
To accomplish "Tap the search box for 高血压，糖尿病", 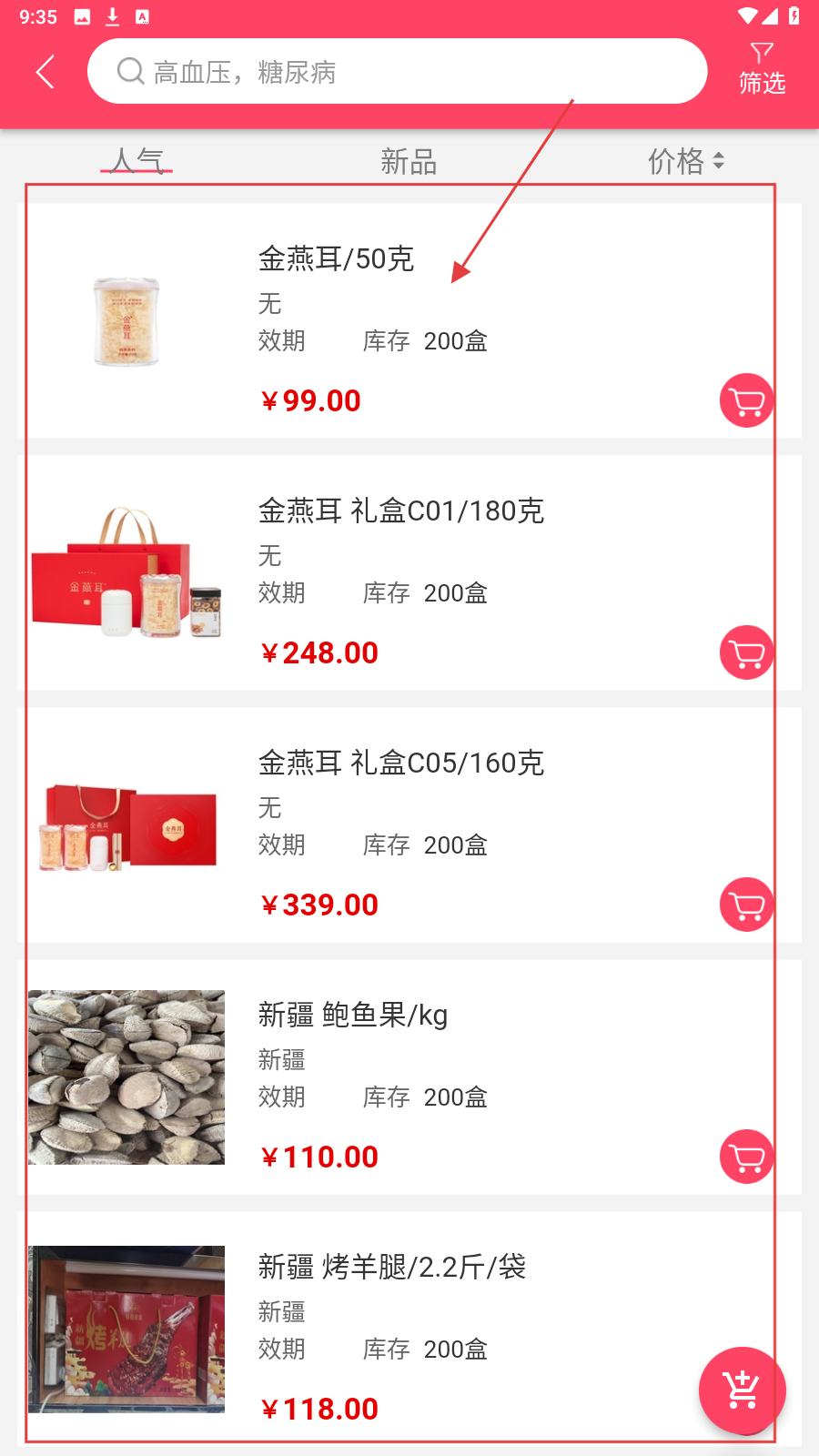I will coord(397,72).
